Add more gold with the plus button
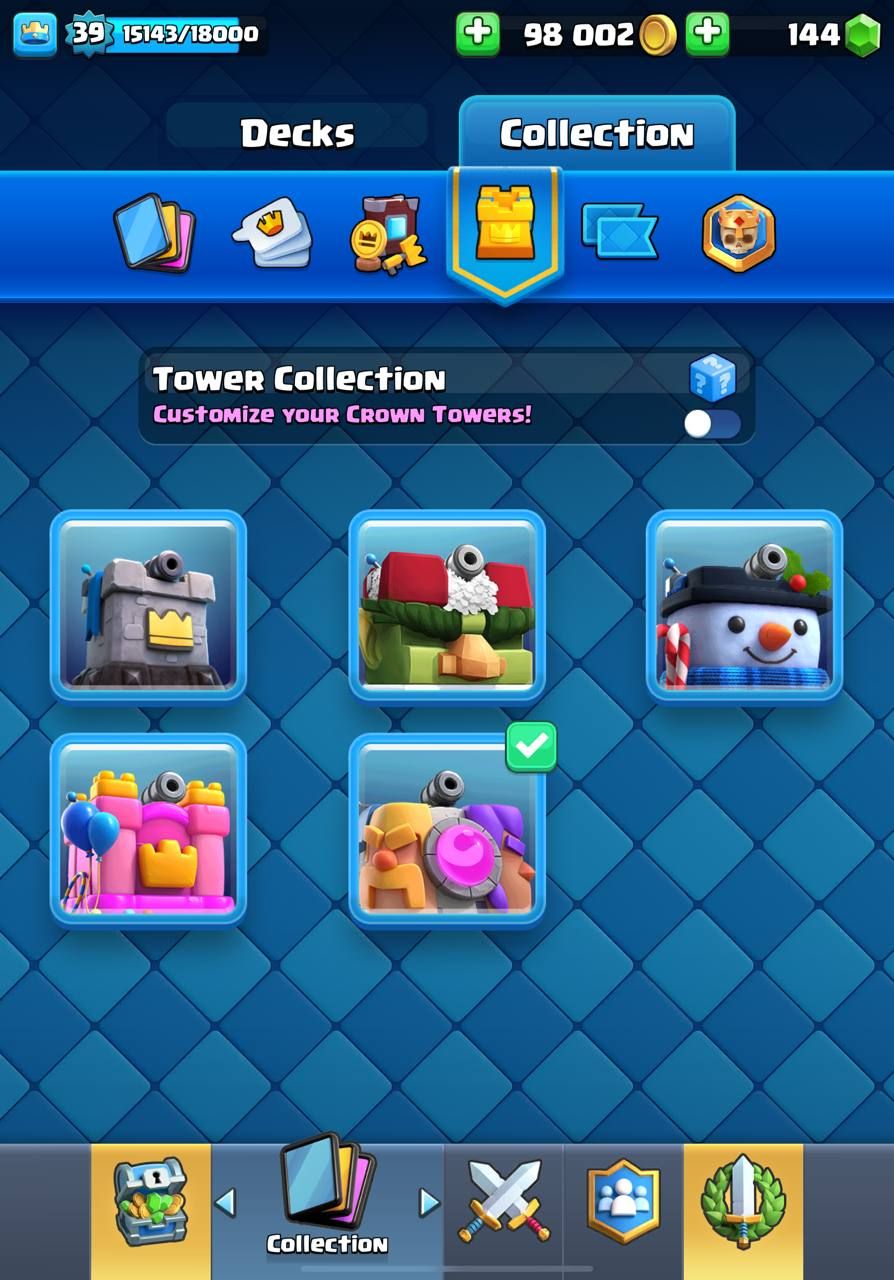Screen dimensions: 894x1280 (x=477, y=34)
